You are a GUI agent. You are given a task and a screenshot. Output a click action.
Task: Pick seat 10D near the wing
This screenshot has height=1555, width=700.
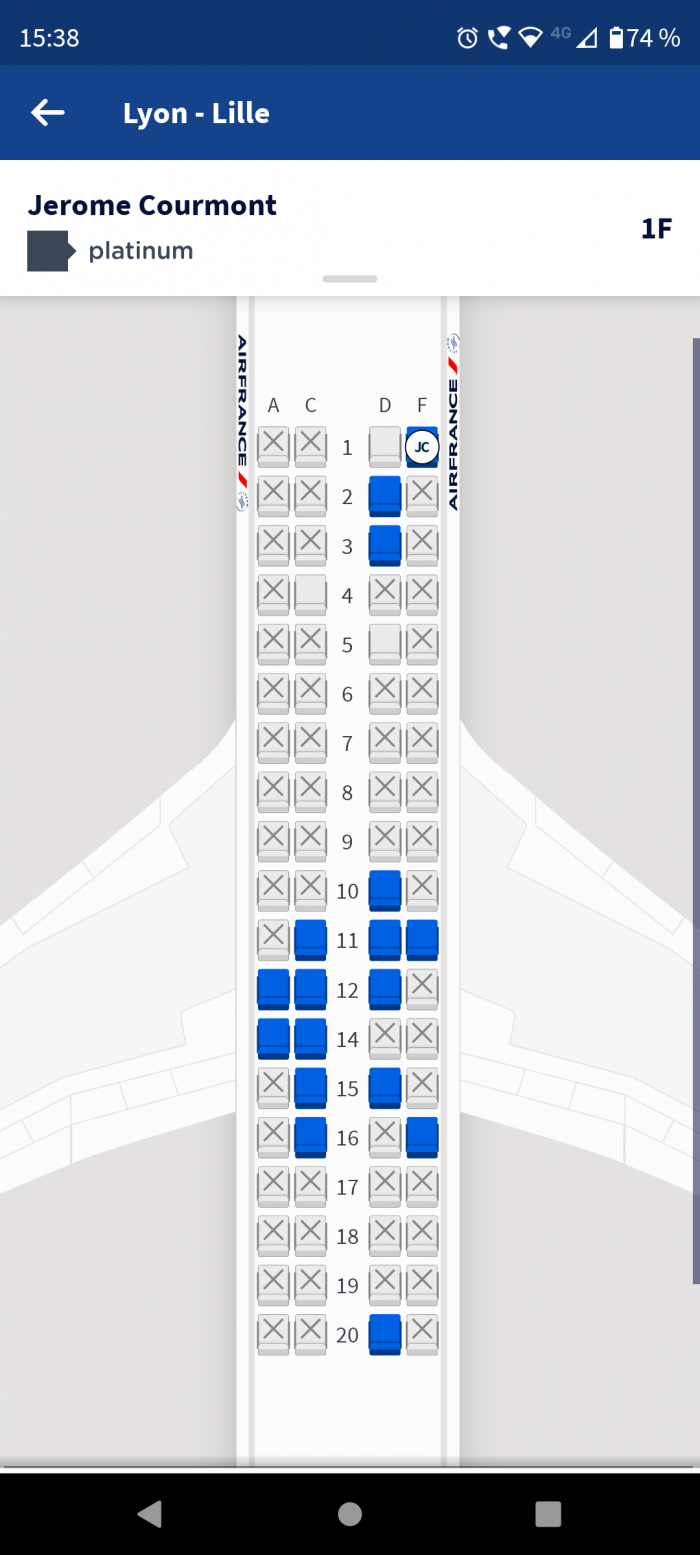pos(385,889)
